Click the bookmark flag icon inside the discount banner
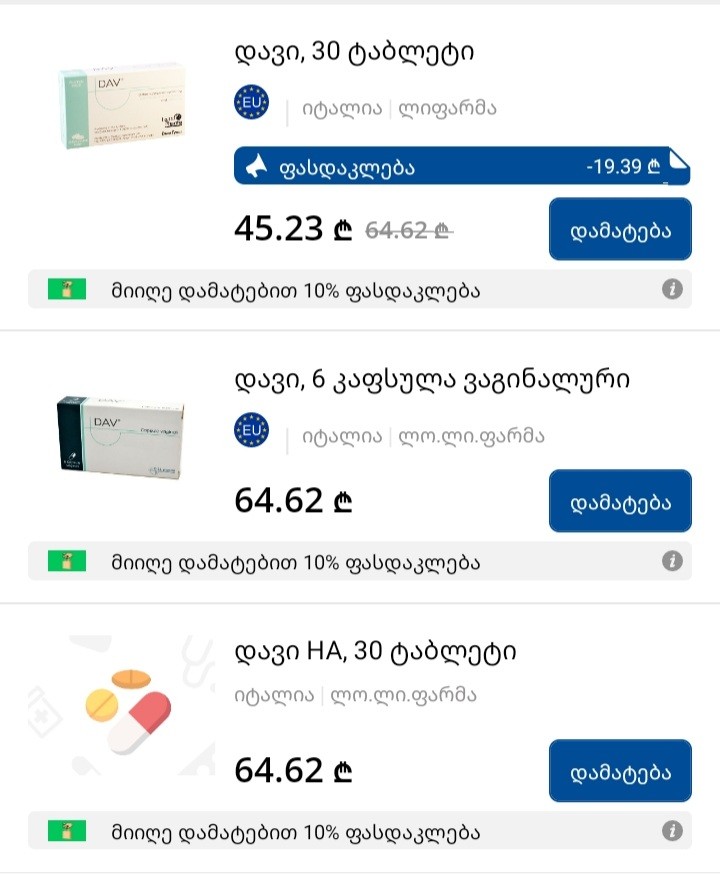Image resolution: width=720 pixels, height=874 pixels. coord(258,167)
